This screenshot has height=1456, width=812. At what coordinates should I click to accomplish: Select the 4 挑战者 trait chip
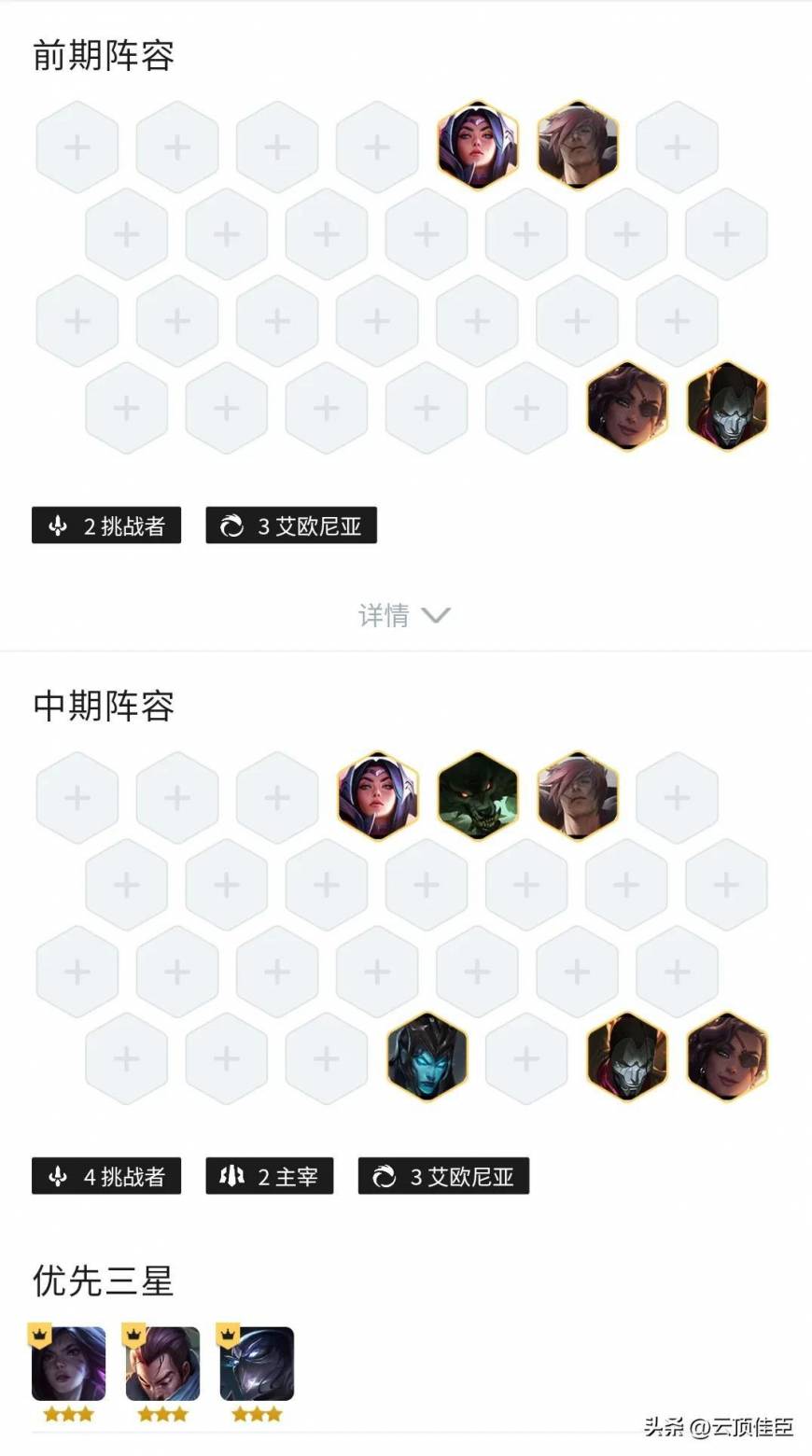coord(106,1176)
